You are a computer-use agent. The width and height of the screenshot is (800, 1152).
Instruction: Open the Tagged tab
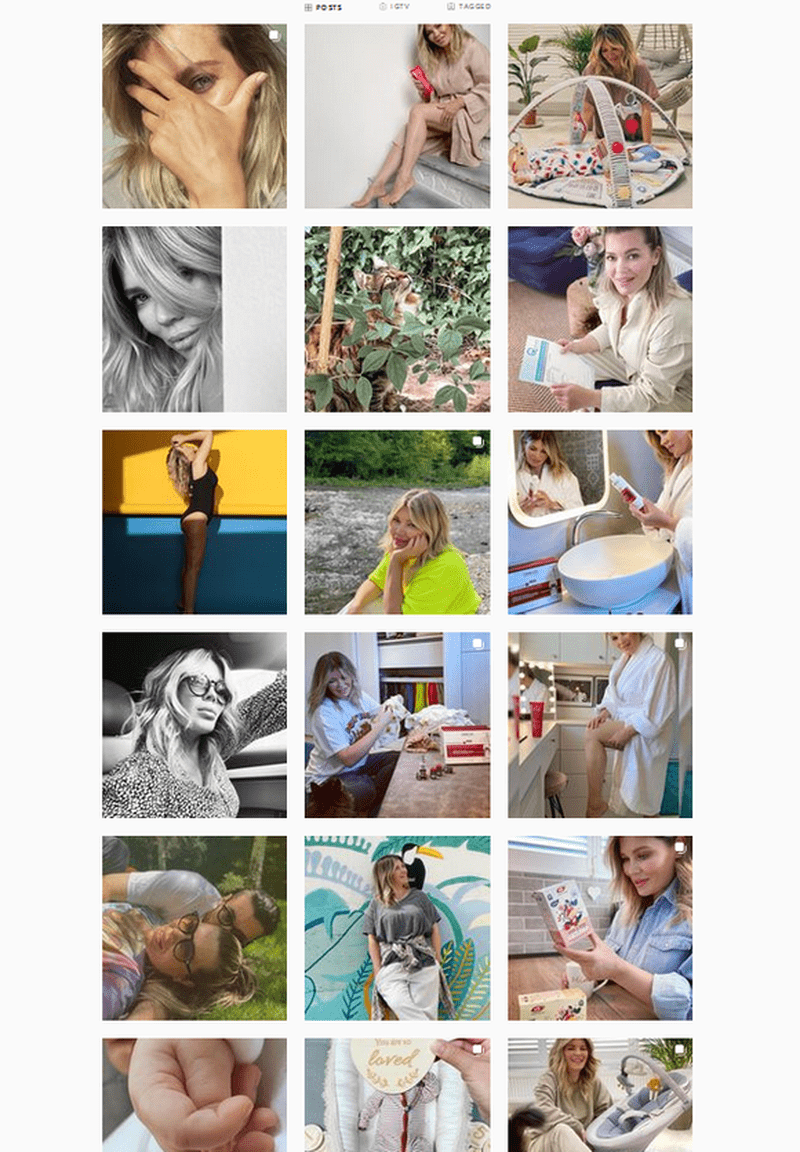tap(469, 7)
